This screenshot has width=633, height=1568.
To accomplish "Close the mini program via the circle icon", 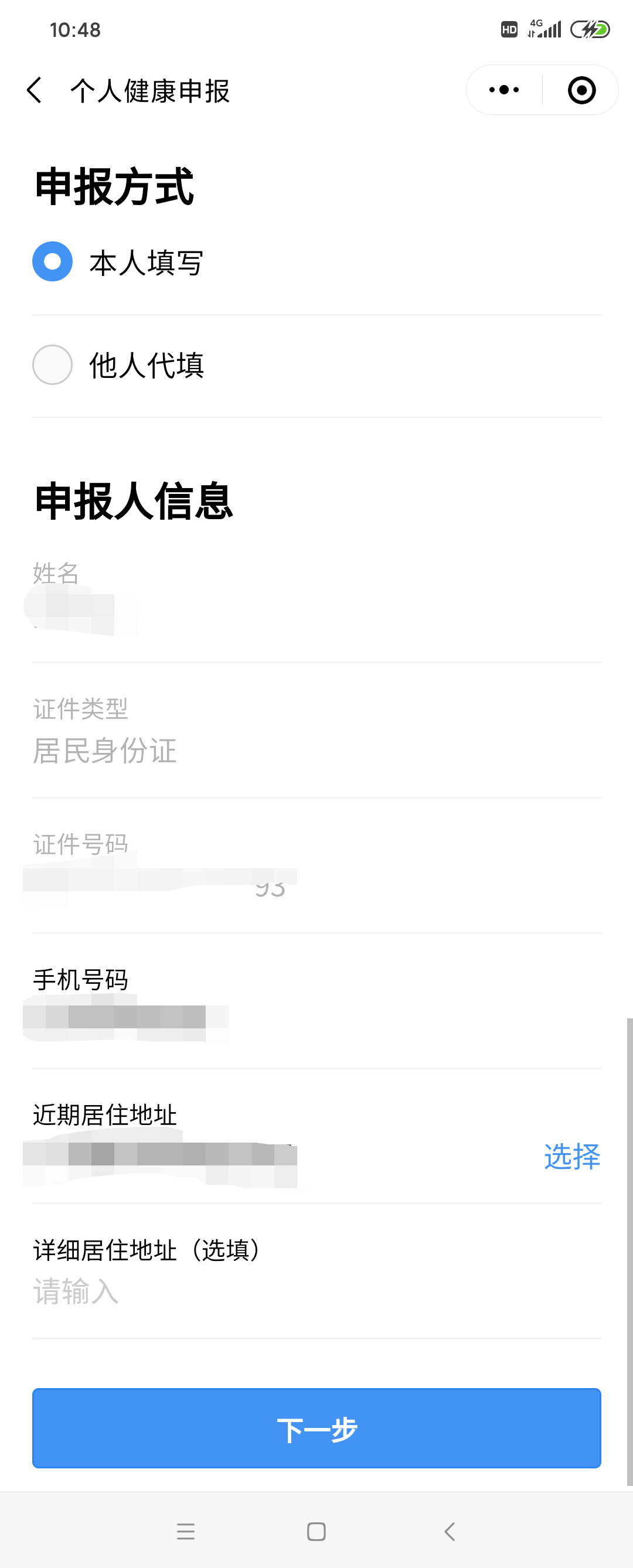I will [x=581, y=90].
